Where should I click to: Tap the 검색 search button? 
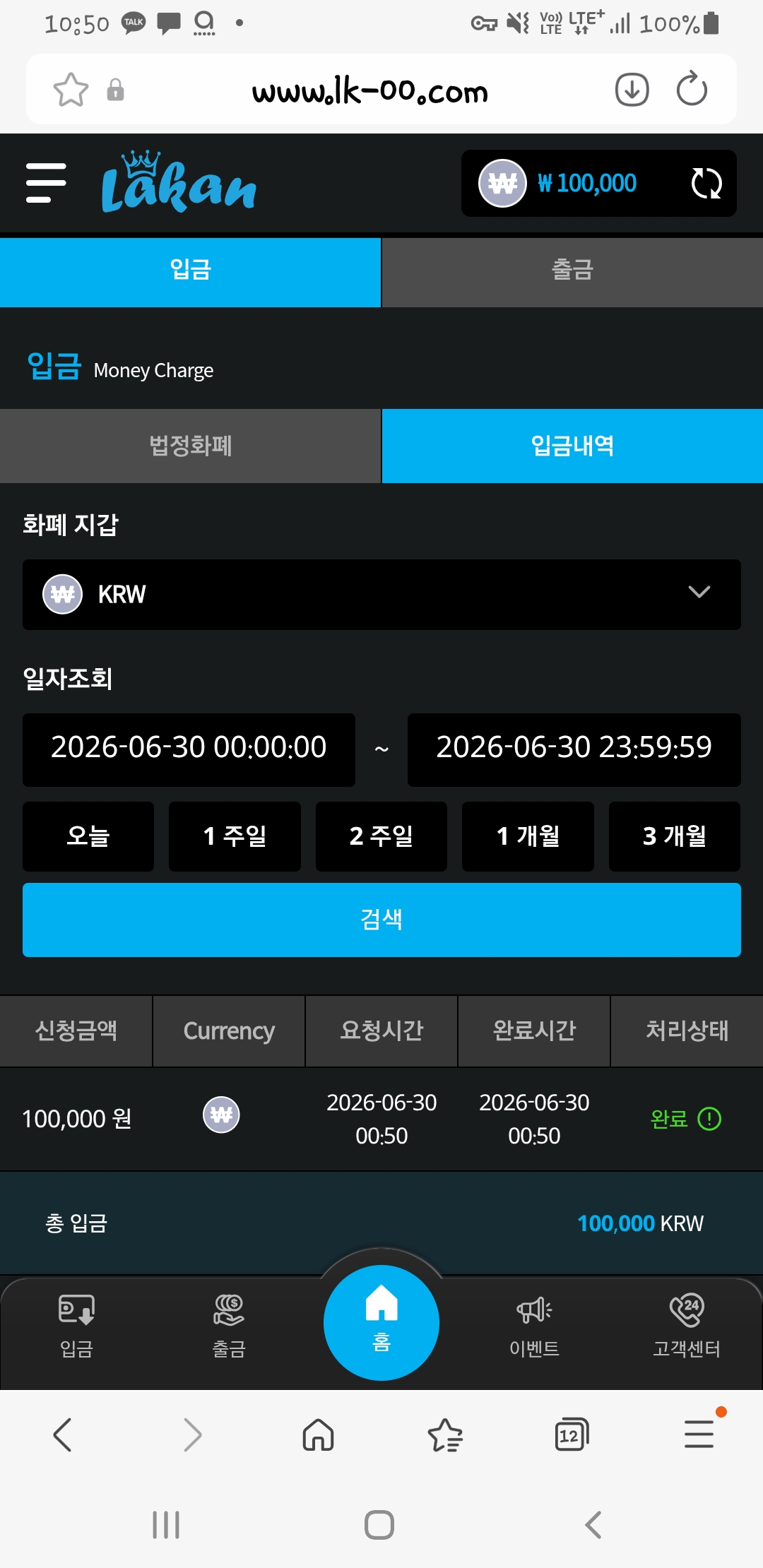381,920
